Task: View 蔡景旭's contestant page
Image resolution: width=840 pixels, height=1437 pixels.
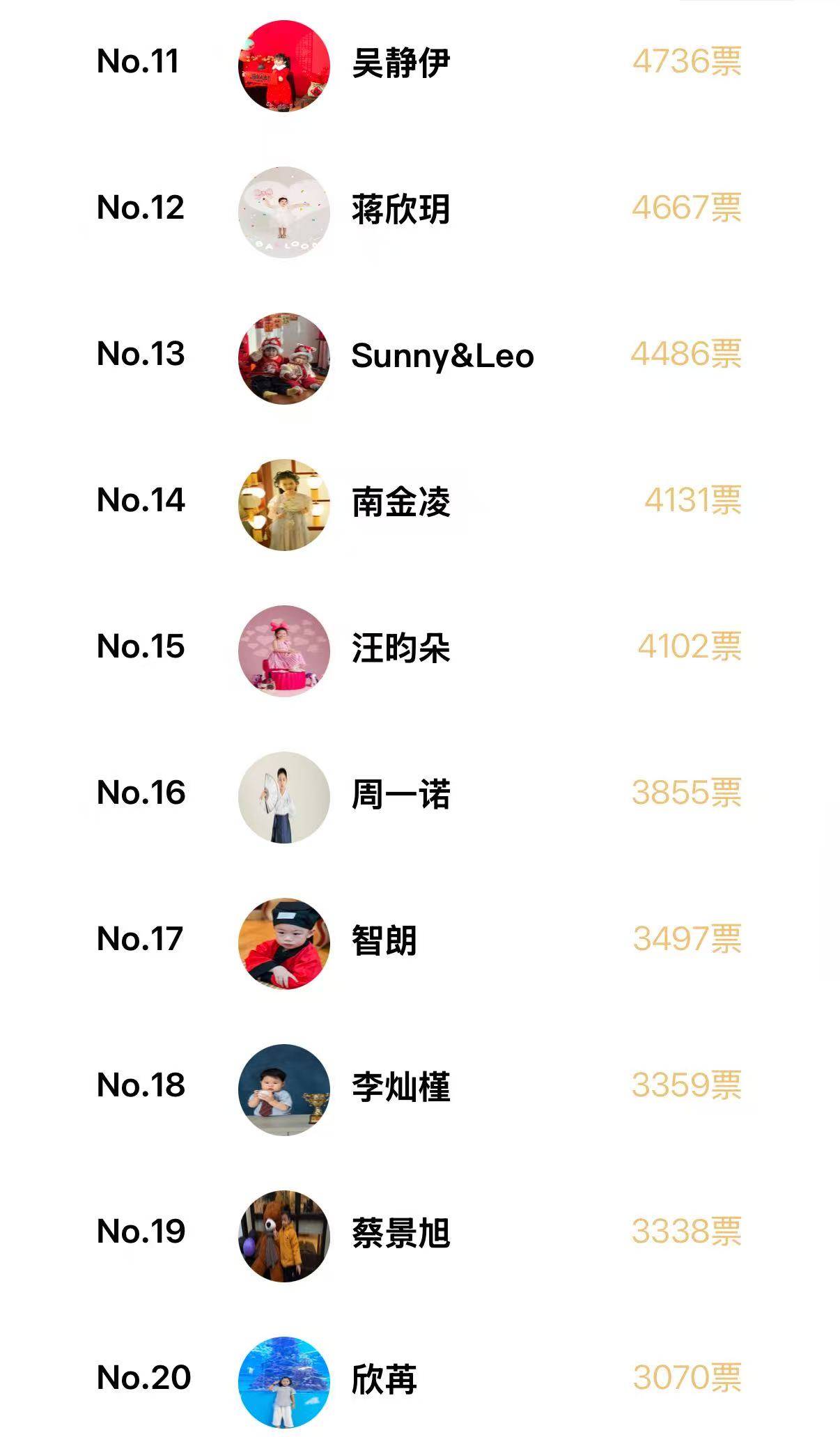Action: tap(400, 1233)
